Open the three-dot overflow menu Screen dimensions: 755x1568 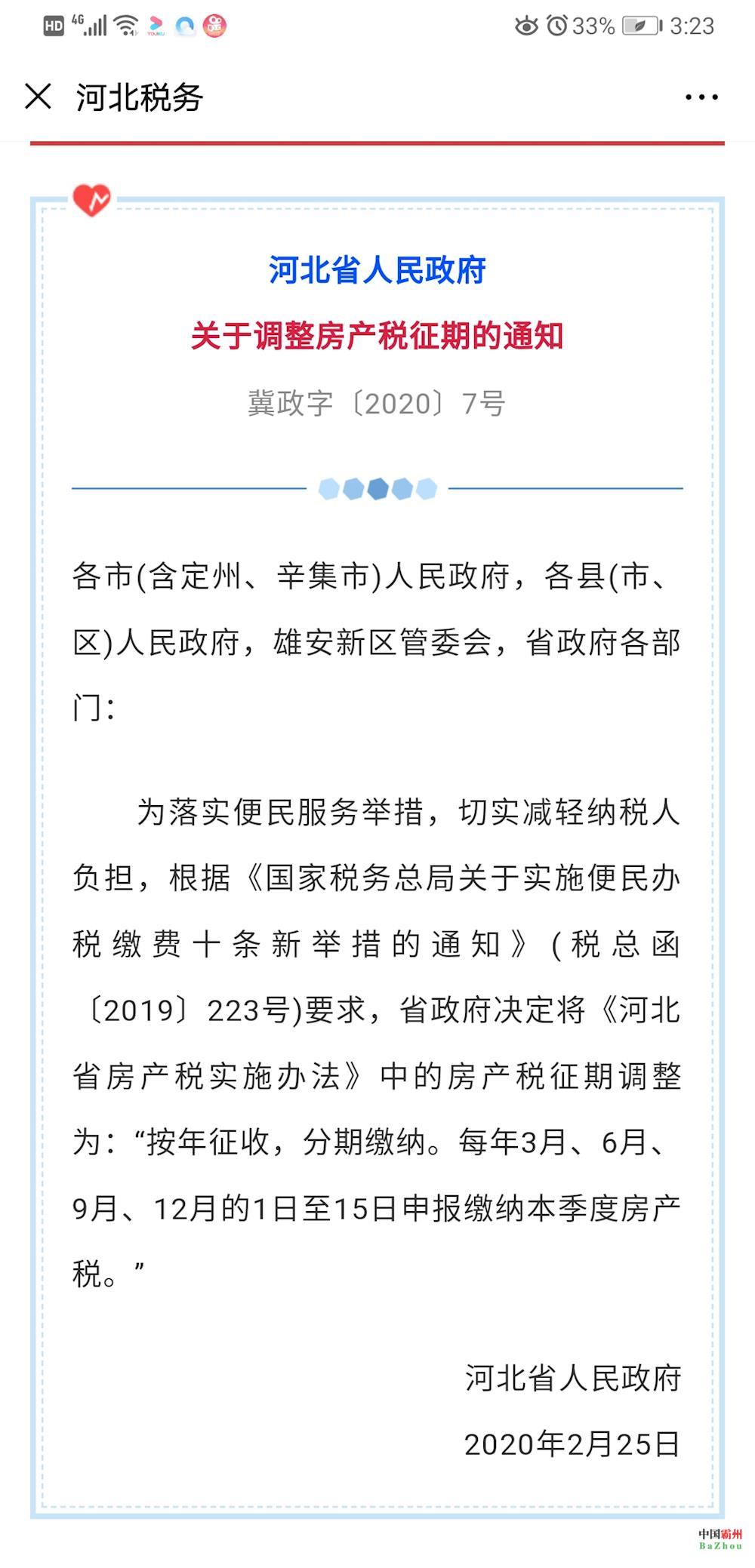click(701, 97)
